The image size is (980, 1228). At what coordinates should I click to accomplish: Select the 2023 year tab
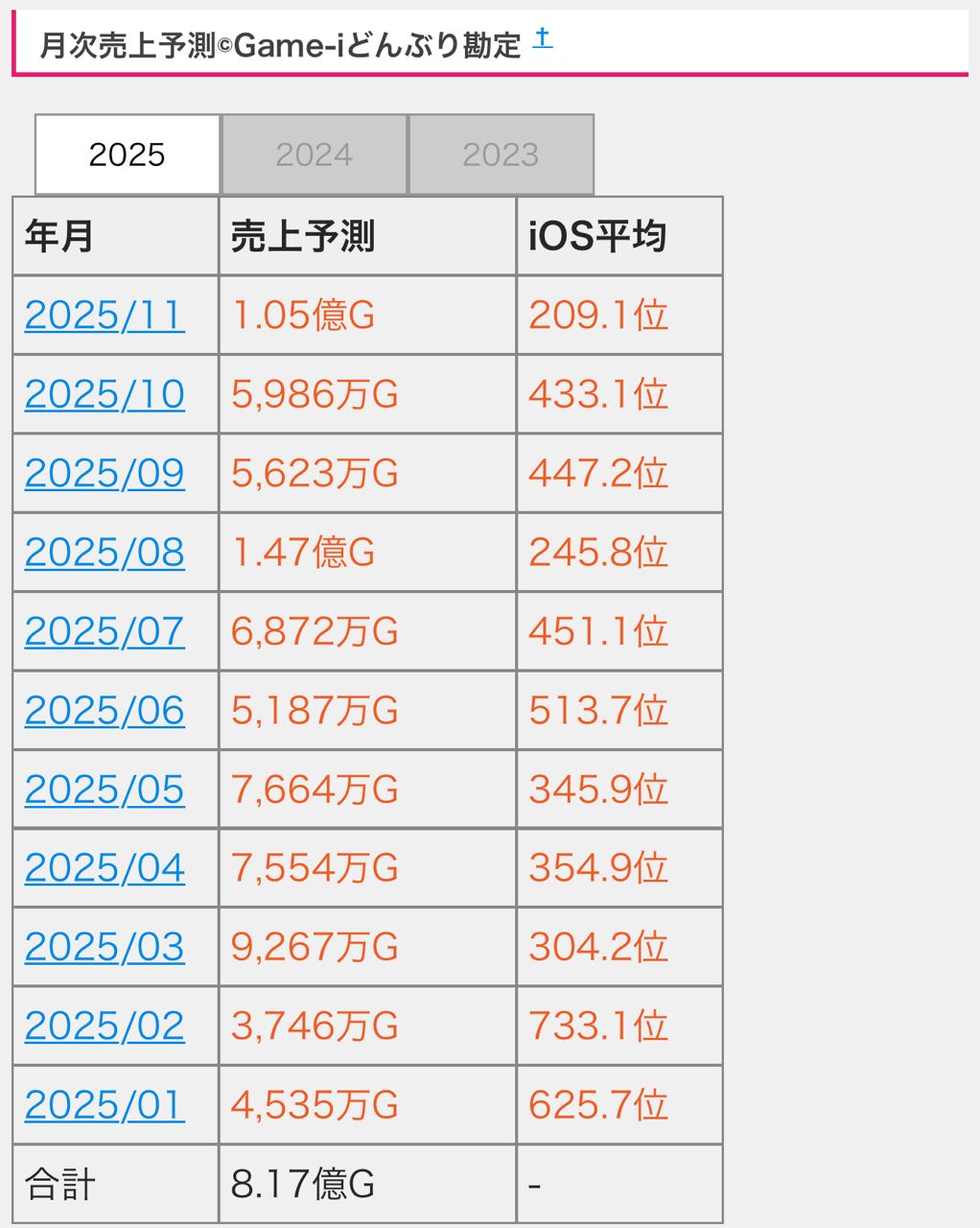501,154
